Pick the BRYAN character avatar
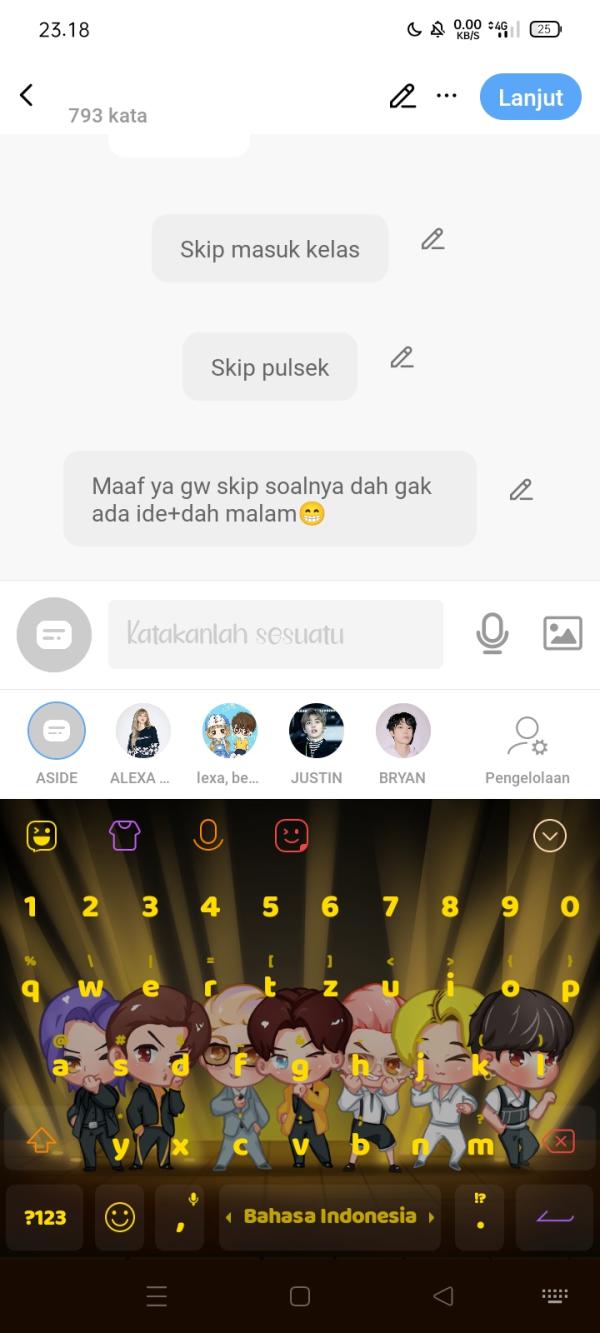Screen dimensions: 600x1333 point(402,731)
